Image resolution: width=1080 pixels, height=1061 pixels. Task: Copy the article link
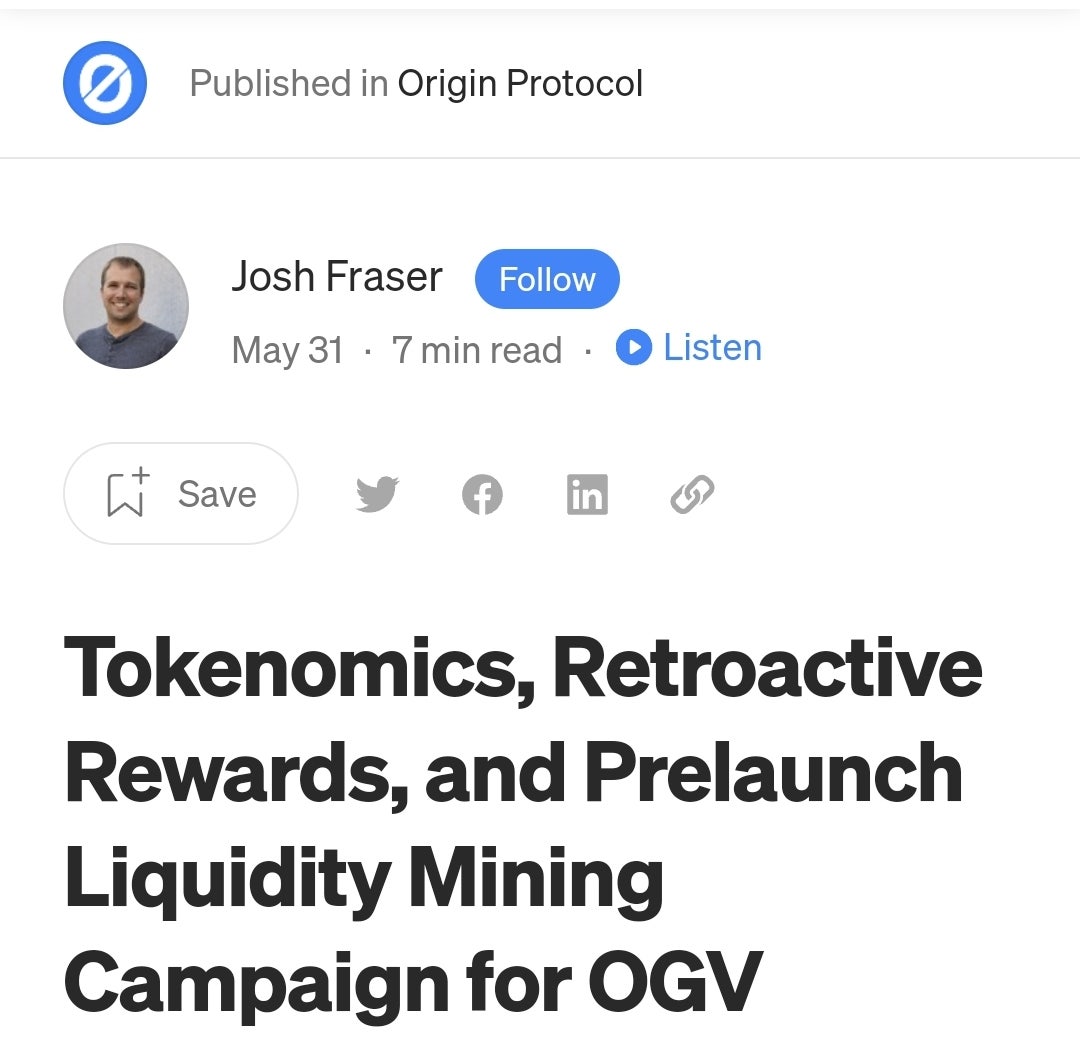point(692,494)
